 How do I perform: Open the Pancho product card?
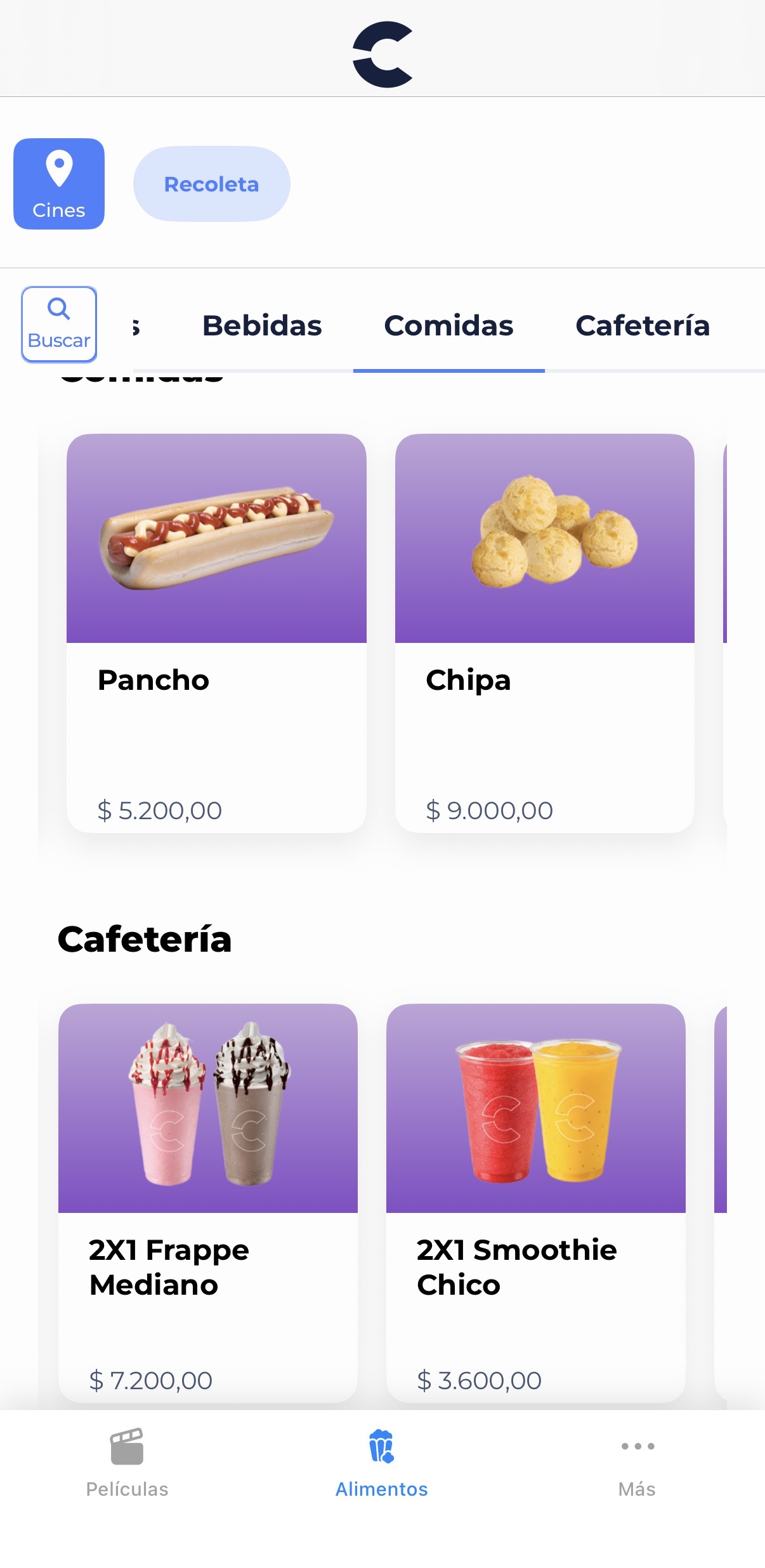pos(216,633)
